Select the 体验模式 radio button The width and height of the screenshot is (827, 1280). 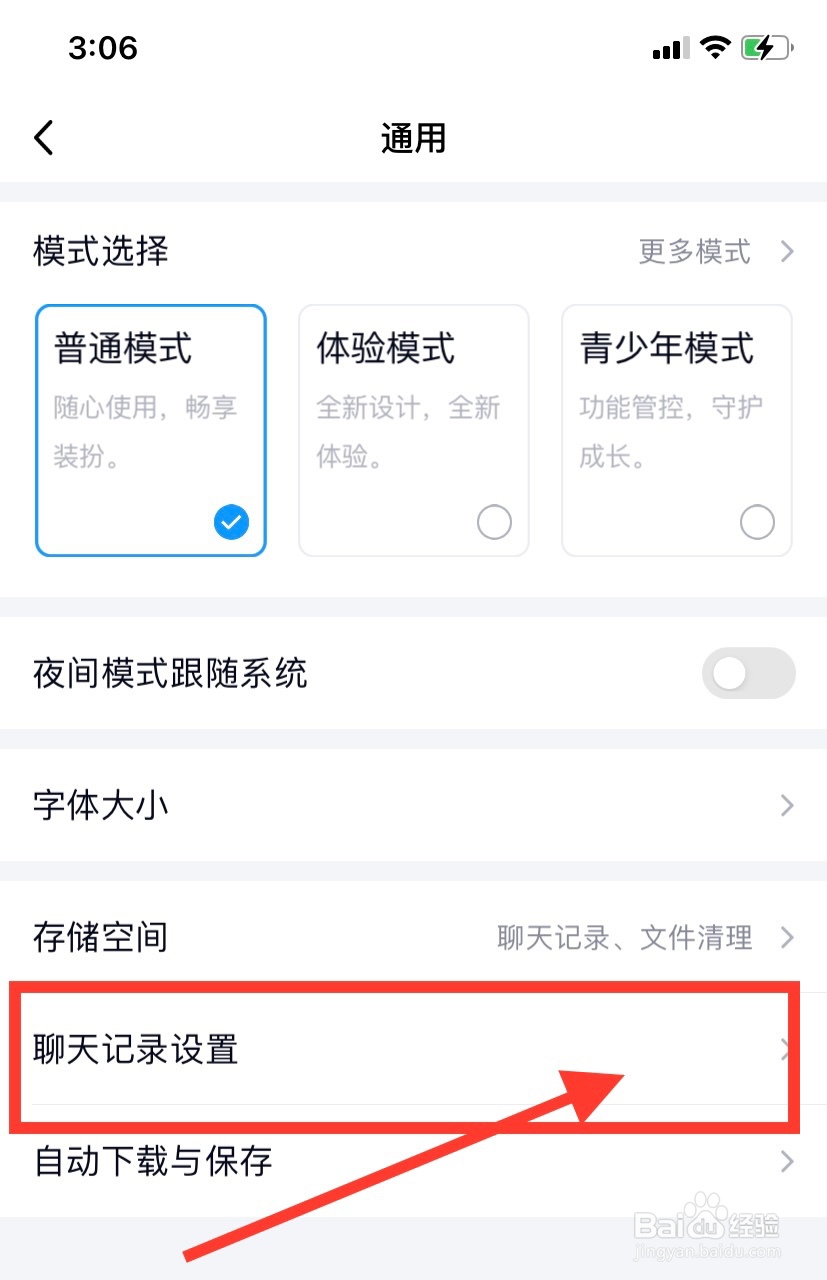pos(494,521)
